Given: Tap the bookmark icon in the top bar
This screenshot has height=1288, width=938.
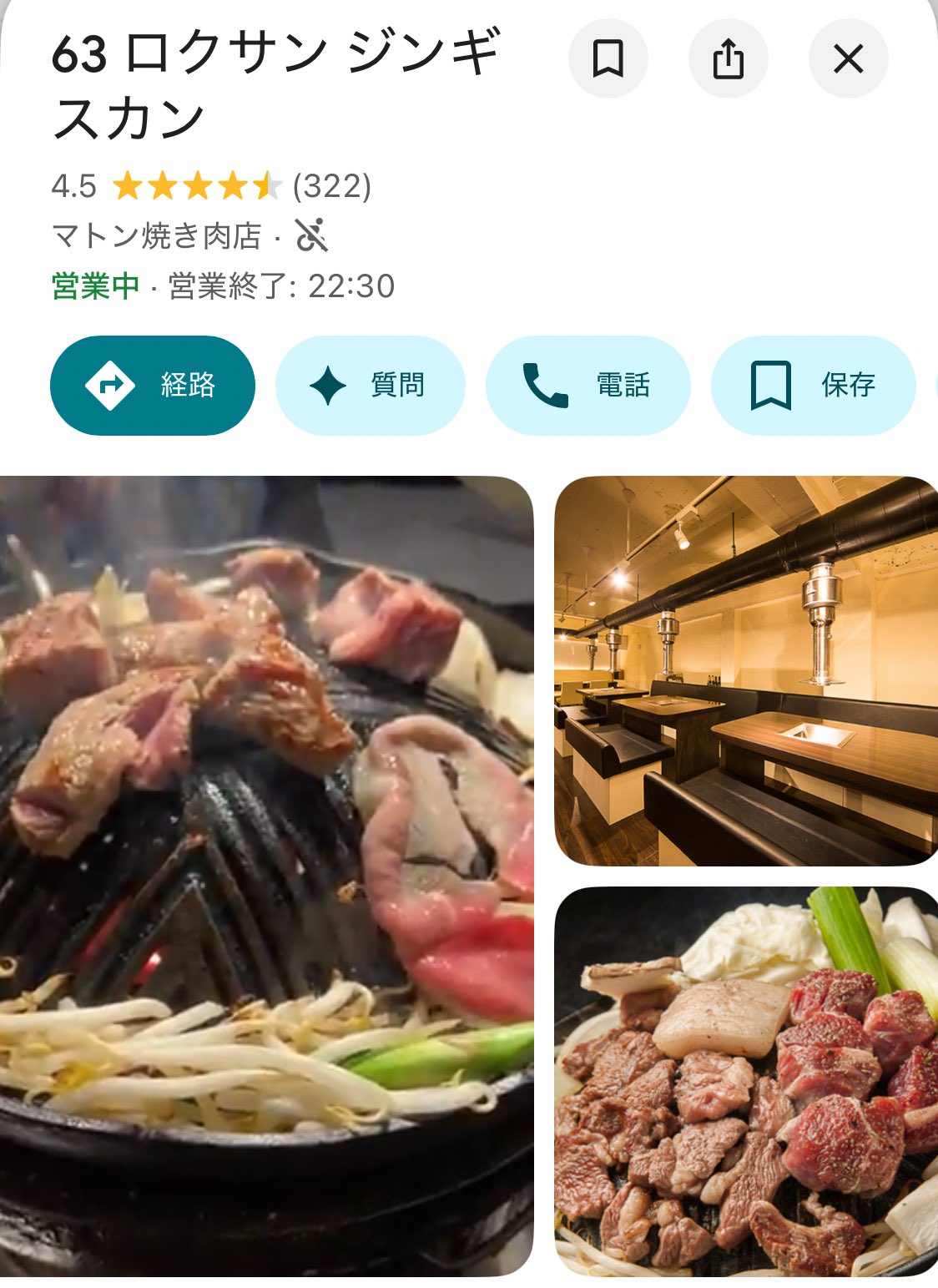Looking at the screenshot, I should pyautogui.click(x=608, y=58).
